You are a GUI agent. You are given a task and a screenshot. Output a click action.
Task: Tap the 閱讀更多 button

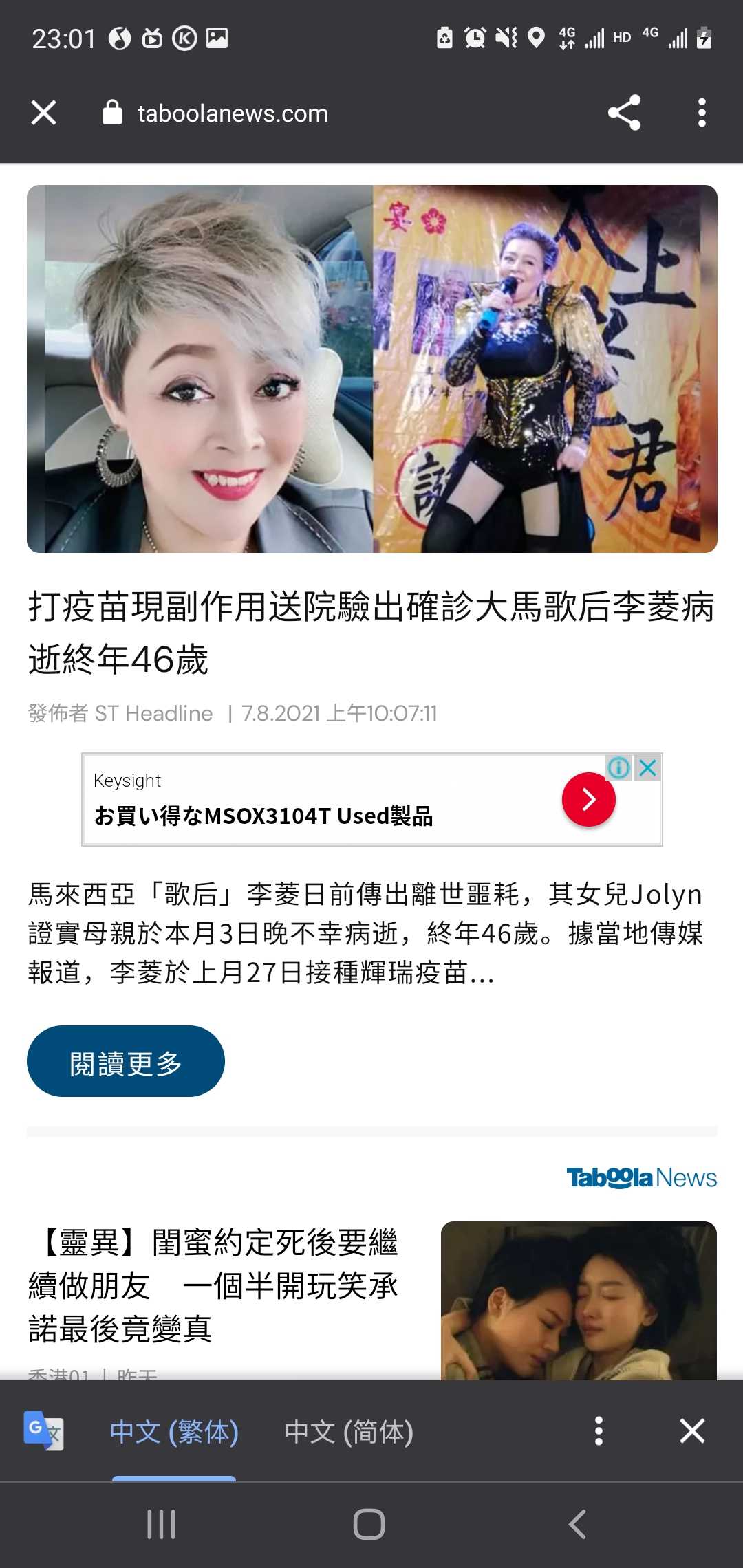[x=126, y=1062]
